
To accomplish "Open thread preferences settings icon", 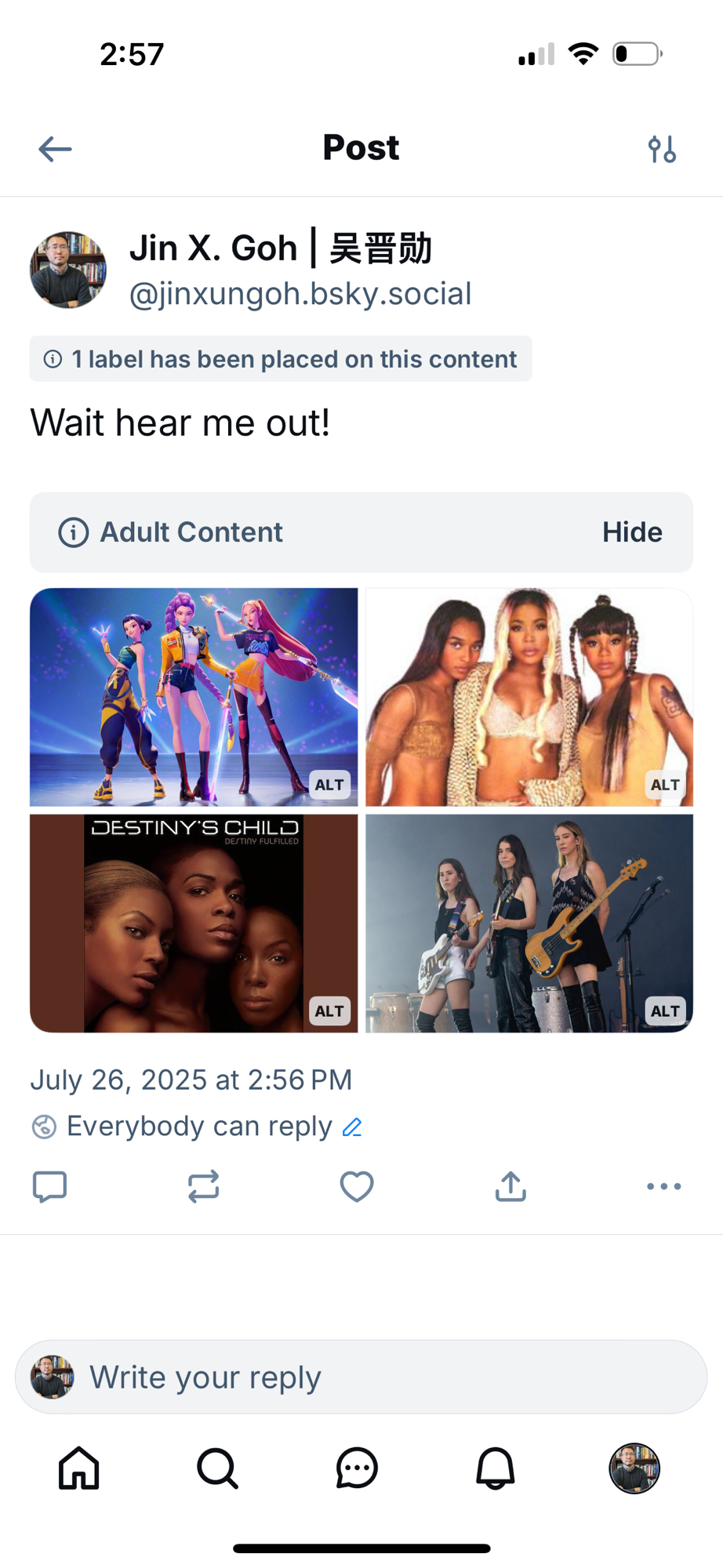I will click(662, 149).
